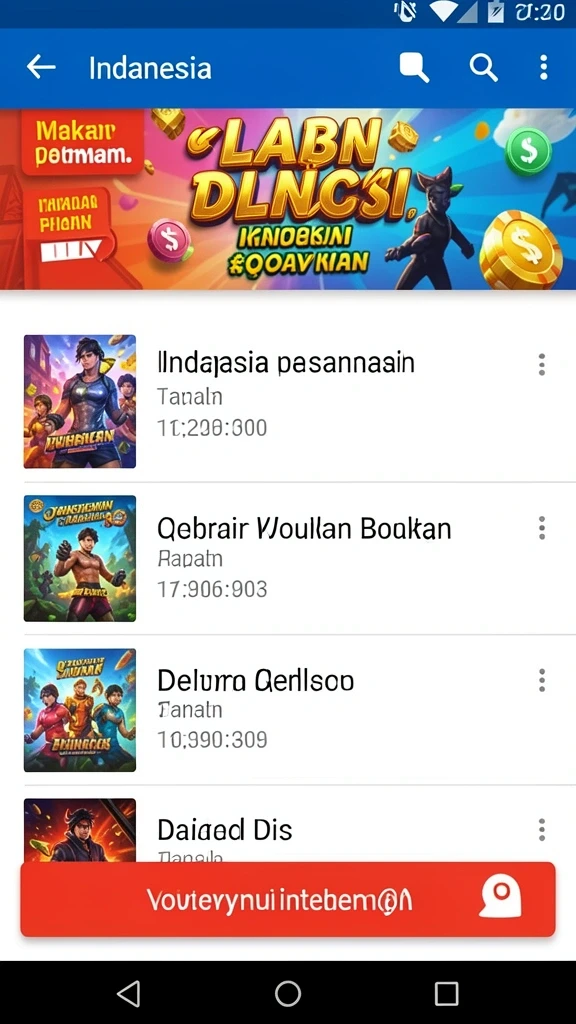The height and width of the screenshot is (1024, 576).
Task: Open the app bar overflow menu
Action: (x=543, y=67)
